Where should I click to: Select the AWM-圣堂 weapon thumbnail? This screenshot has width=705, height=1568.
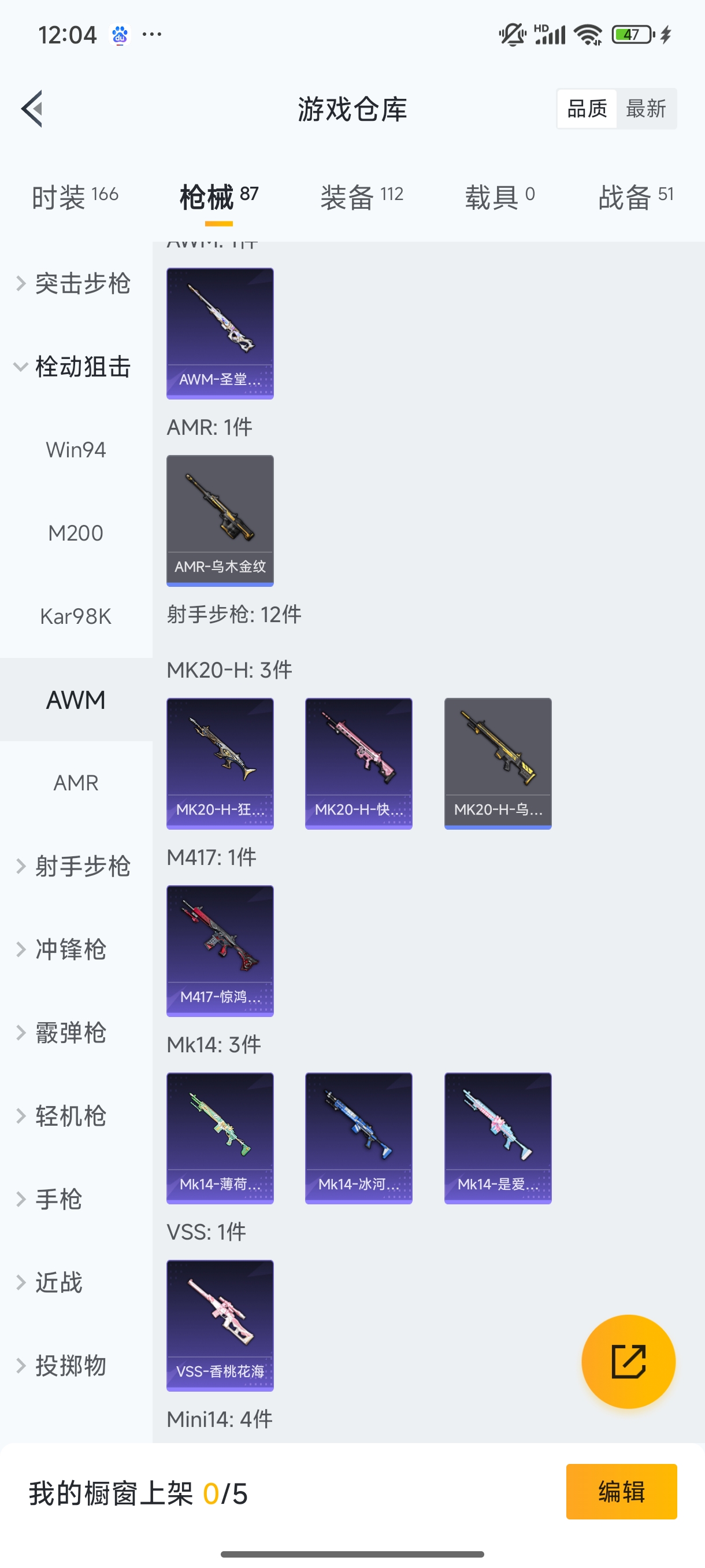pos(220,334)
